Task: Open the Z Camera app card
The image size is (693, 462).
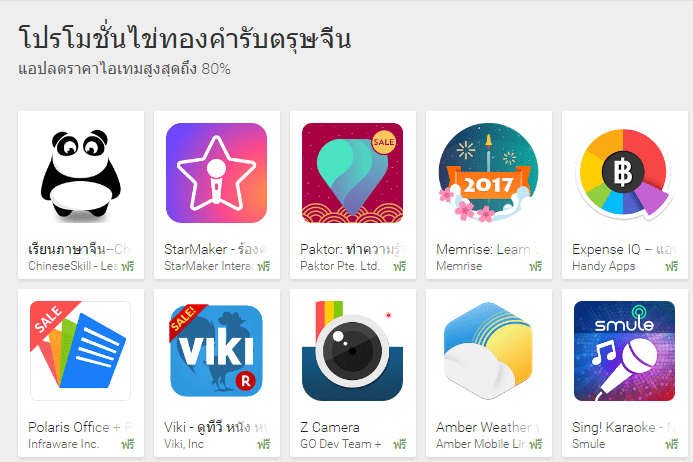Action: tap(352, 351)
